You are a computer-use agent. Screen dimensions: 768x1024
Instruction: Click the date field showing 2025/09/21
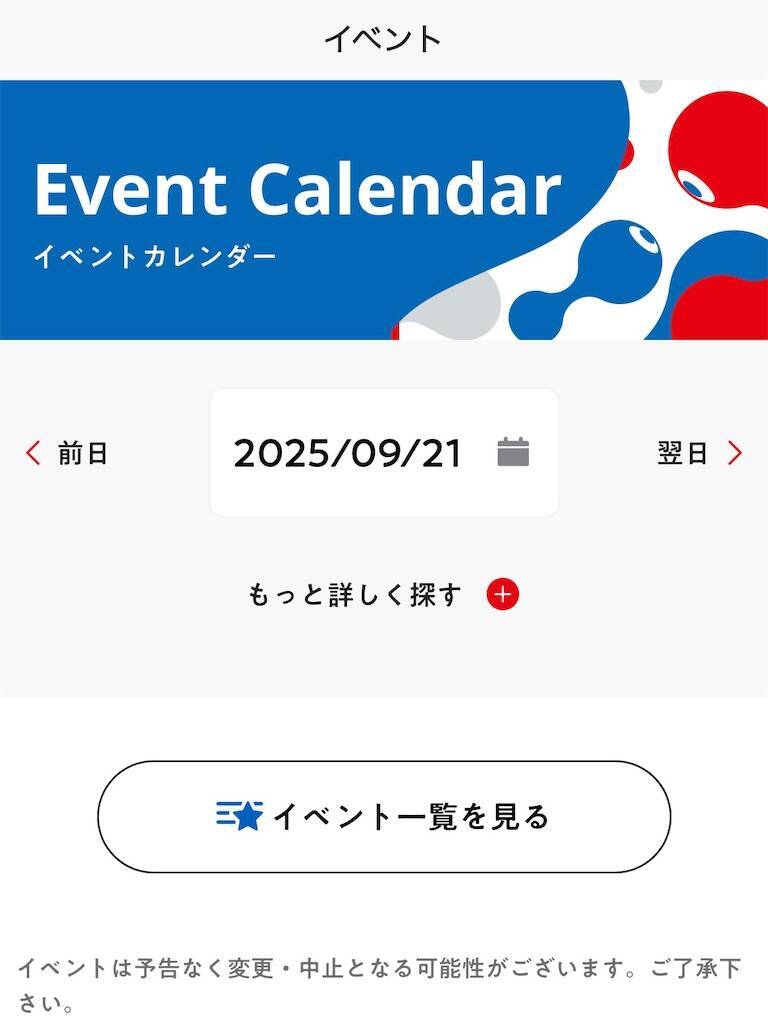coord(350,453)
